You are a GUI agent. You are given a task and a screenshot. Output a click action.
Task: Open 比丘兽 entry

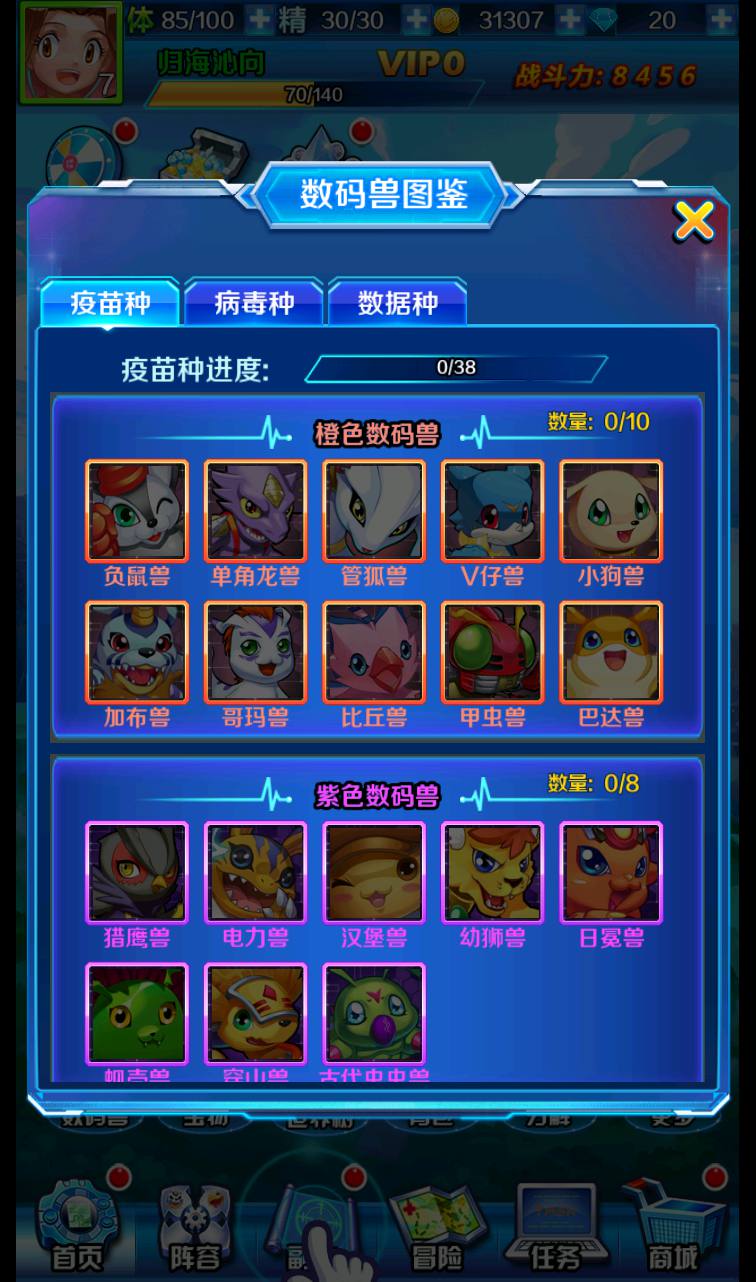[374, 652]
